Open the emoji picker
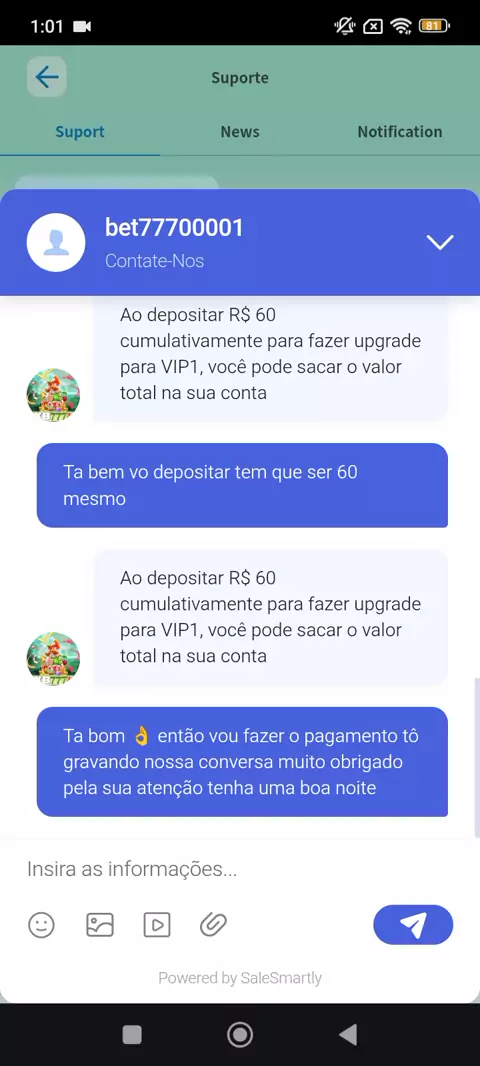This screenshot has height=1066, width=480. [x=41, y=925]
